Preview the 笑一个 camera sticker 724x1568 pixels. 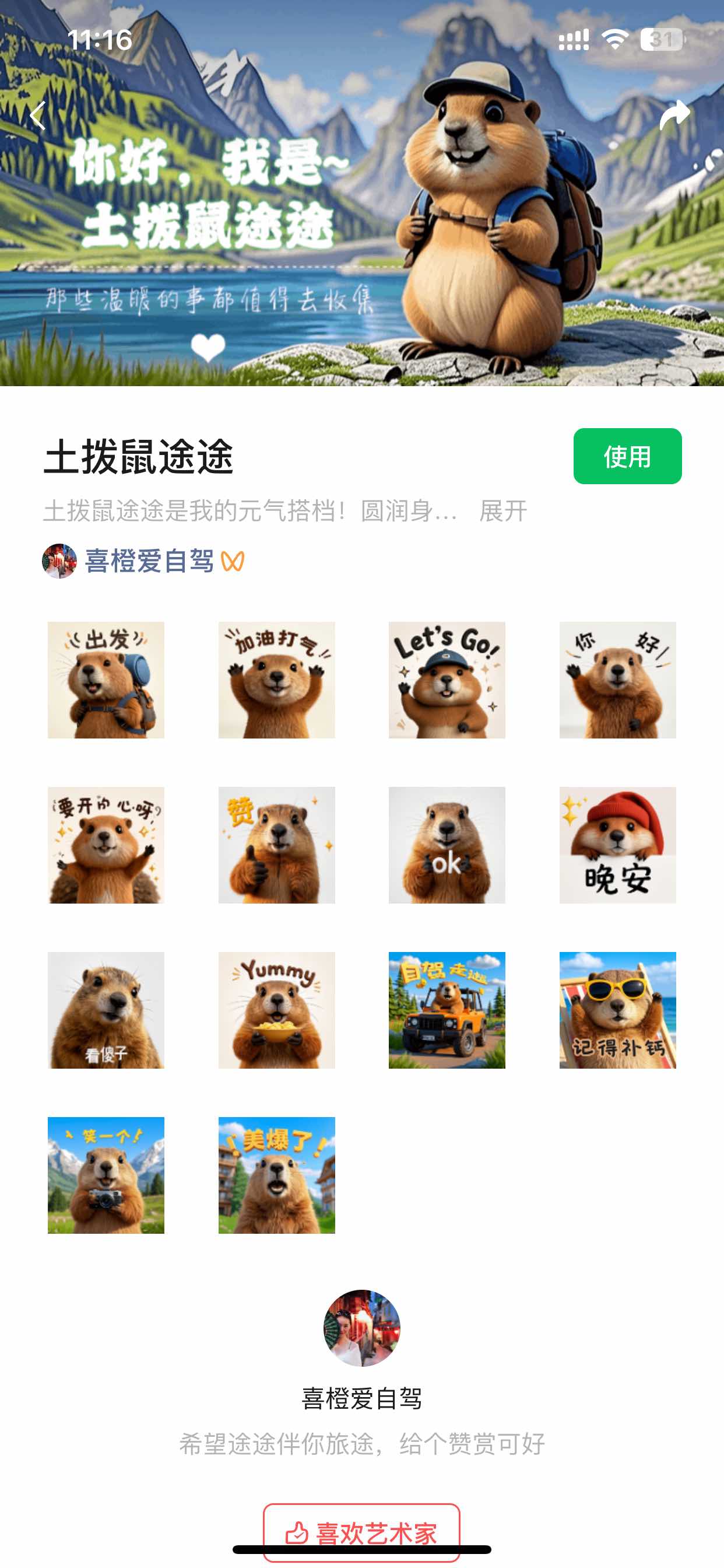click(x=106, y=1174)
